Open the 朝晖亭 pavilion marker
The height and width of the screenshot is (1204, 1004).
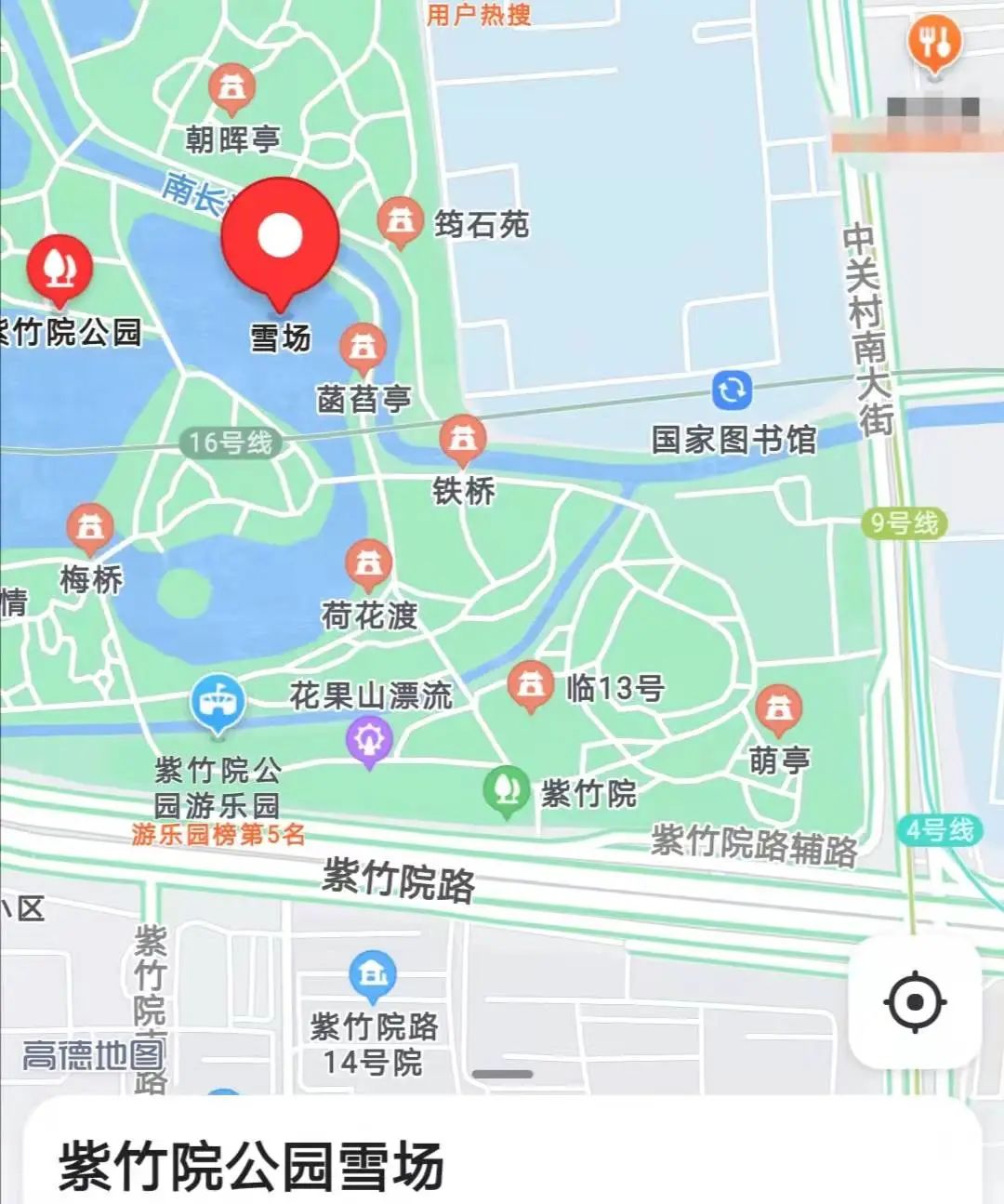coord(231,89)
